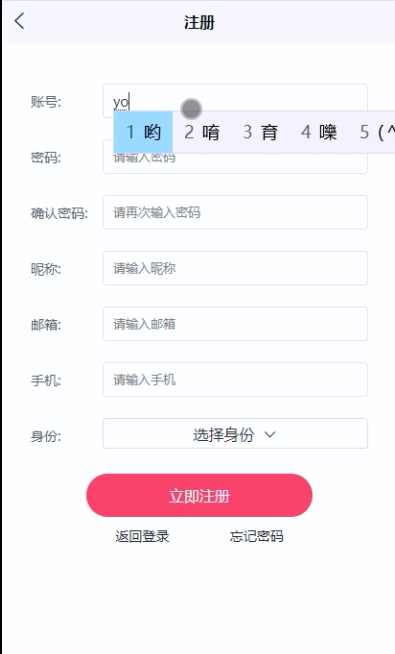Pick IME candidate 3 育
Screen dimensions: 395x654
[260, 132]
